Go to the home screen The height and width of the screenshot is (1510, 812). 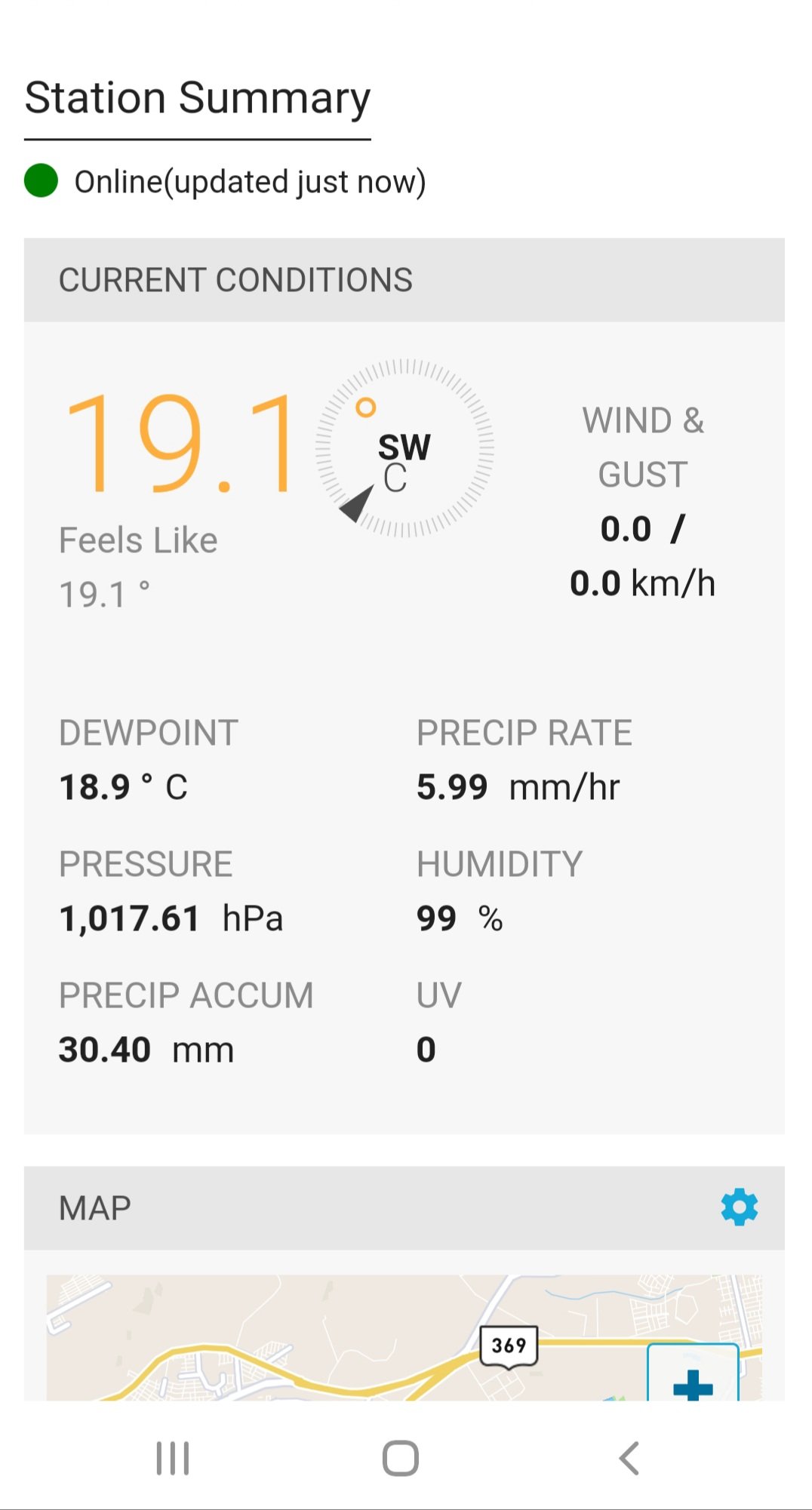tap(401, 1458)
